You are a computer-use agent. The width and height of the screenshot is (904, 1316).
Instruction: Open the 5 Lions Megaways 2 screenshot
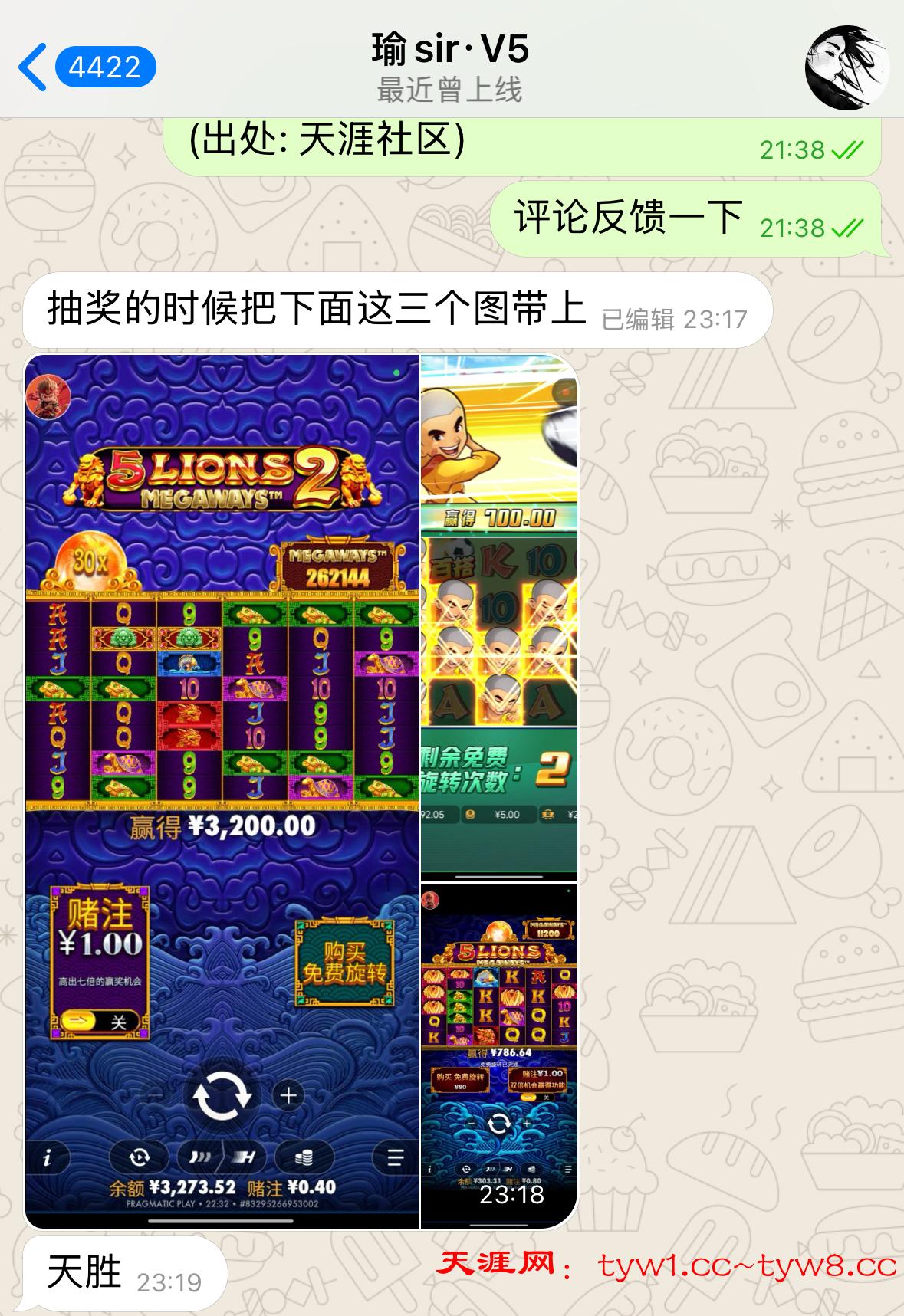[x=222, y=790]
